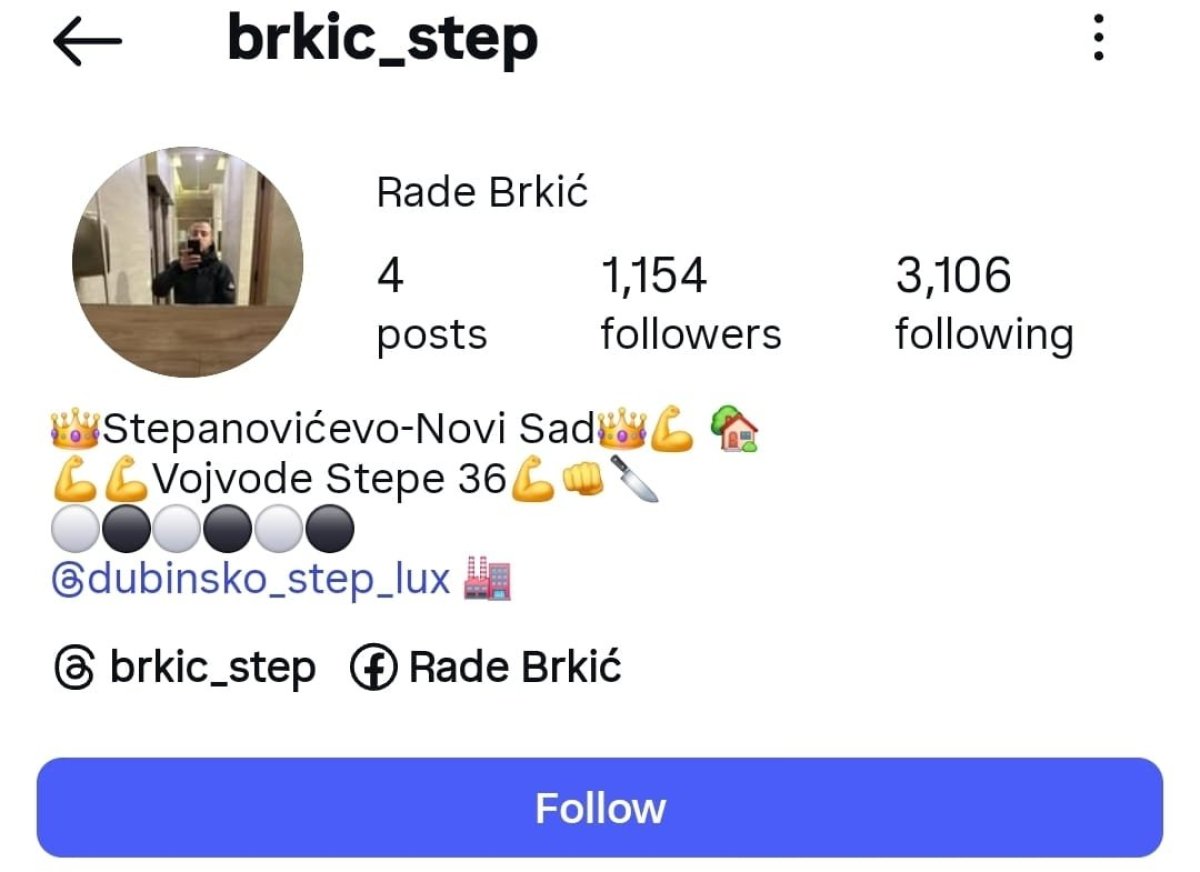
Task: View the 3,106 following list
Action: pyautogui.click(x=983, y=303)
